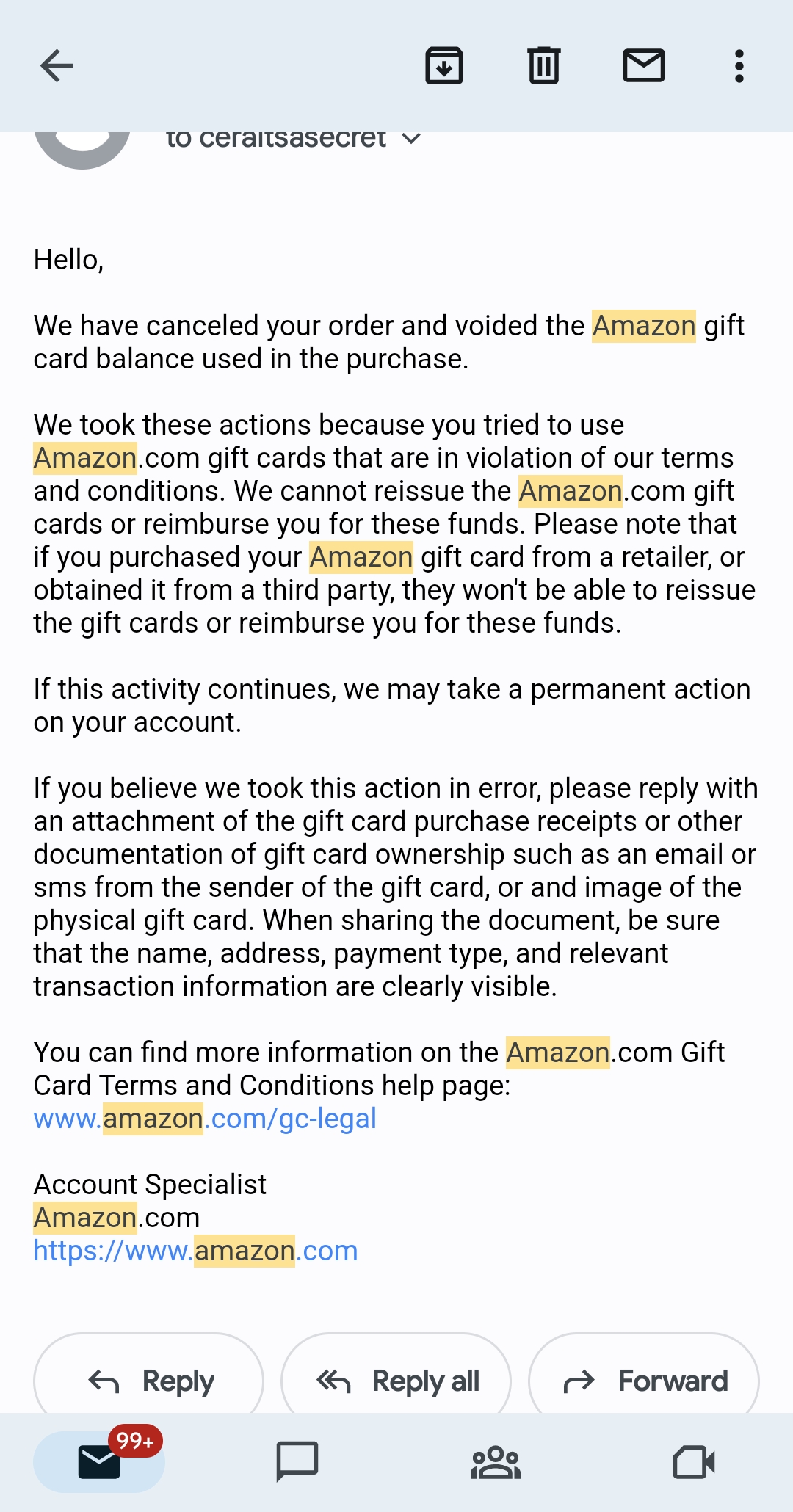Image resolution: width=793 pixels, height=1512 pixels.
Task: Expand recipient details for ceraitsasecret
Action: [410, 138]
